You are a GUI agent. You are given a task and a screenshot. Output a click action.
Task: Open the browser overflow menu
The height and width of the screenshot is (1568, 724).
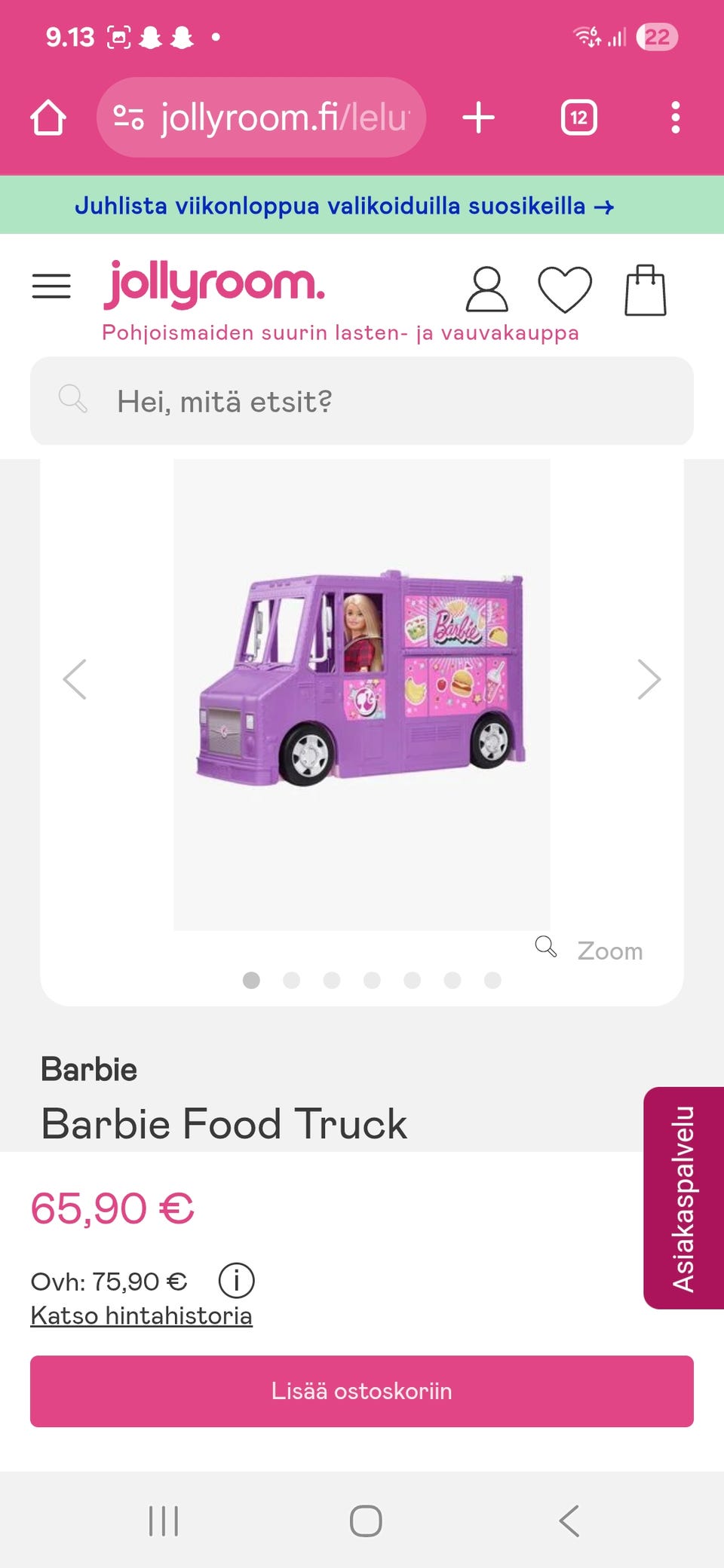tap(675, 118)
